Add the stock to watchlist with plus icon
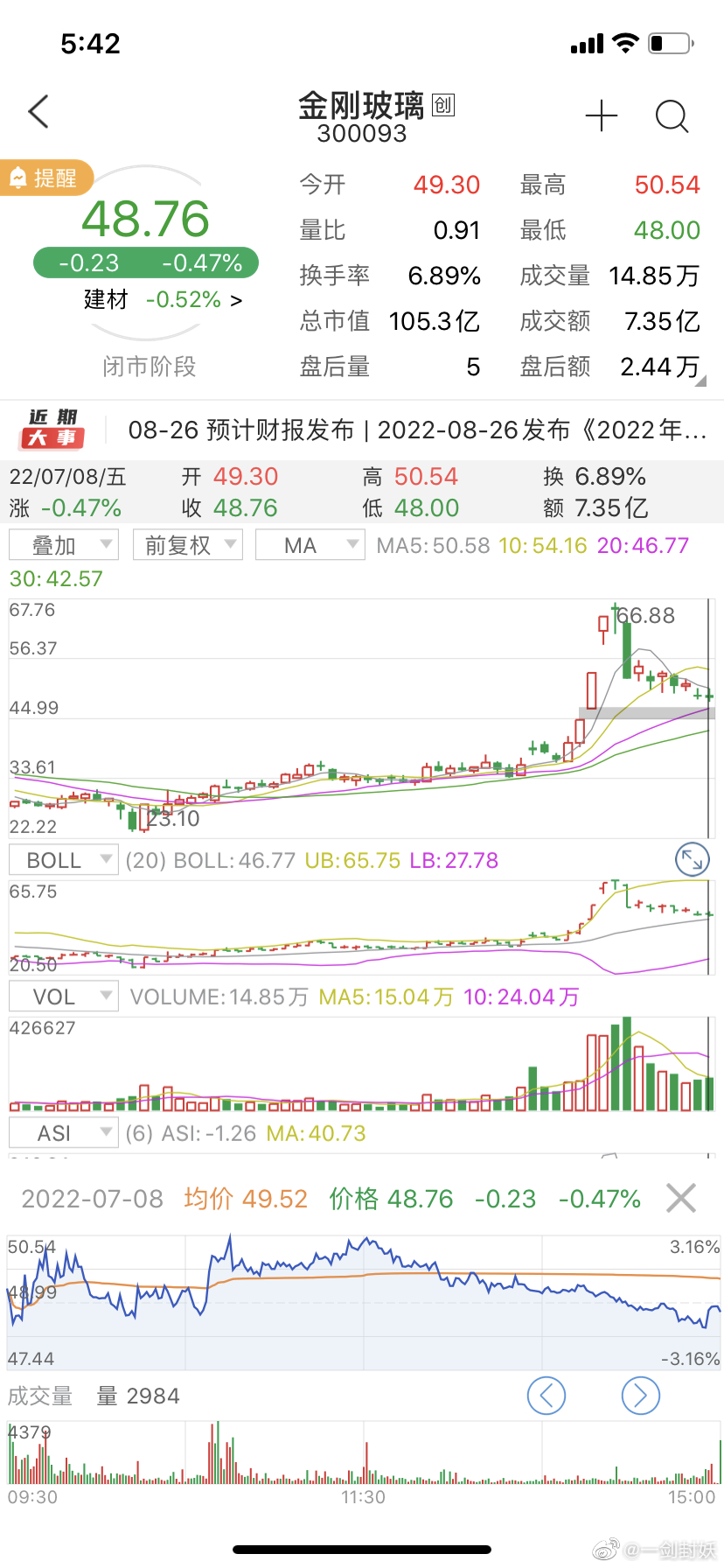Image resolution: width=724 pixels, height=1568 pixels. pyautogui.click(x=602, y=115)
